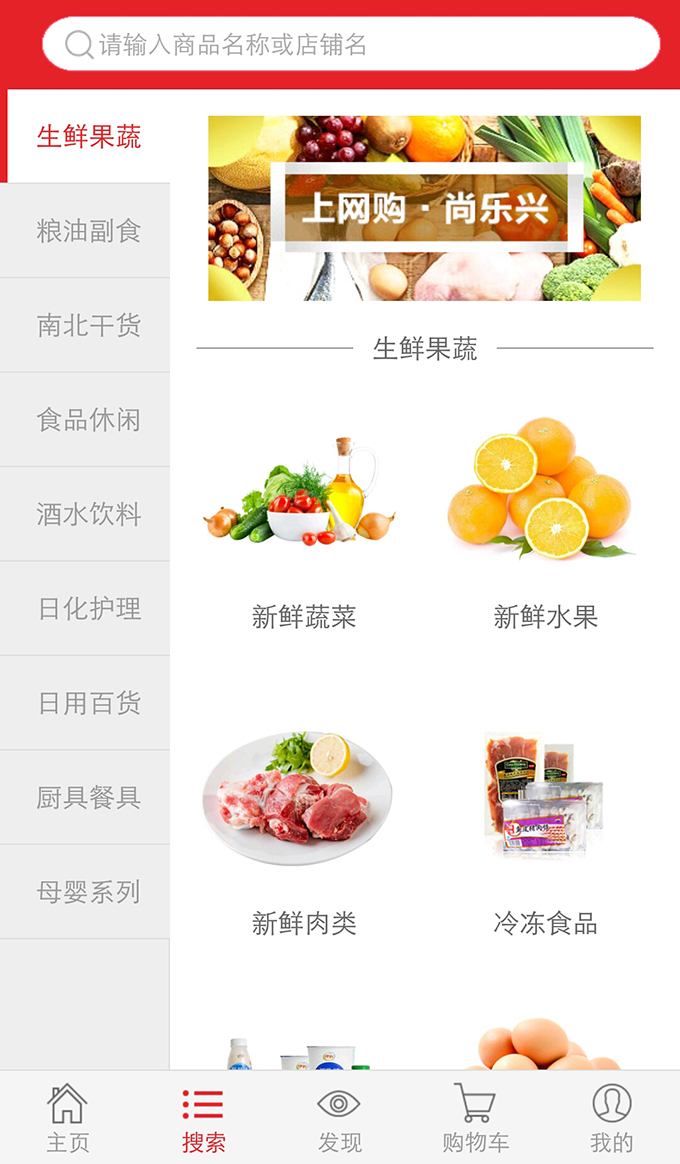
Task: Switch to the 发现 tab
Action: pos(340,1118)
